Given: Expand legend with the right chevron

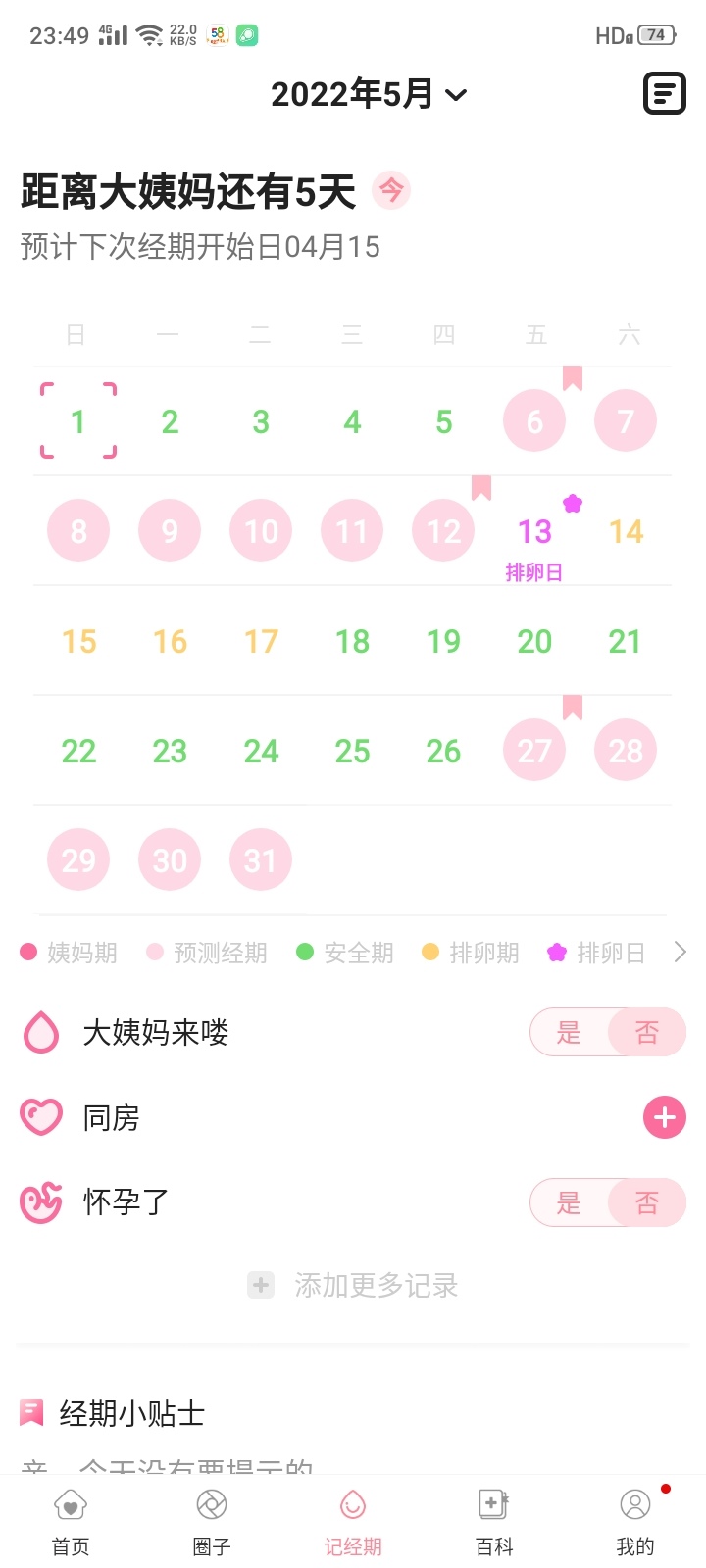Looking at the screenshot, I should pyautogui.click(x=680, y=952).
